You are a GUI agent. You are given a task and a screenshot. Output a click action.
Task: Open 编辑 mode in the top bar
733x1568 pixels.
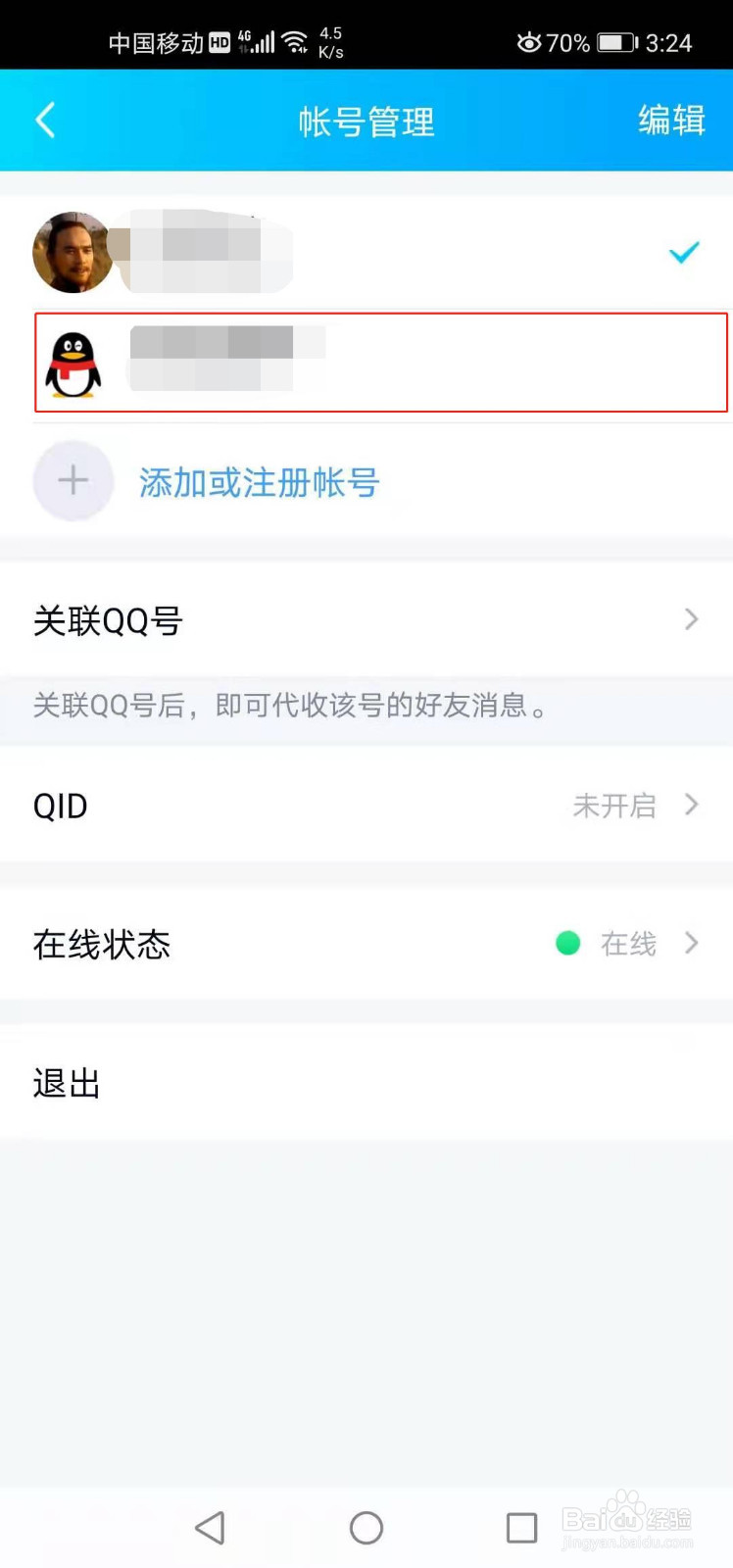tap(671, 120)
